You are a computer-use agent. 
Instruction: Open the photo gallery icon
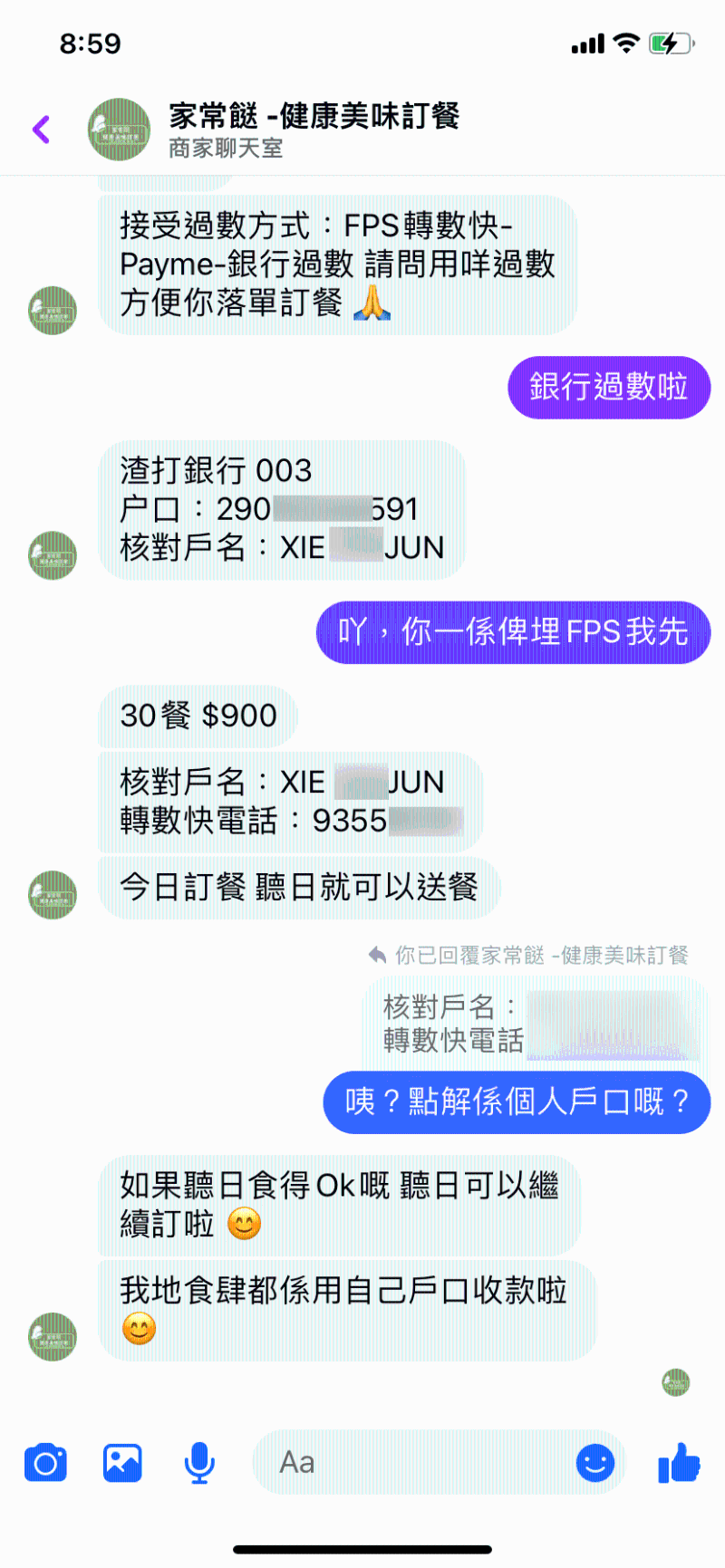pyautogui.click(x=121, y=1462)
